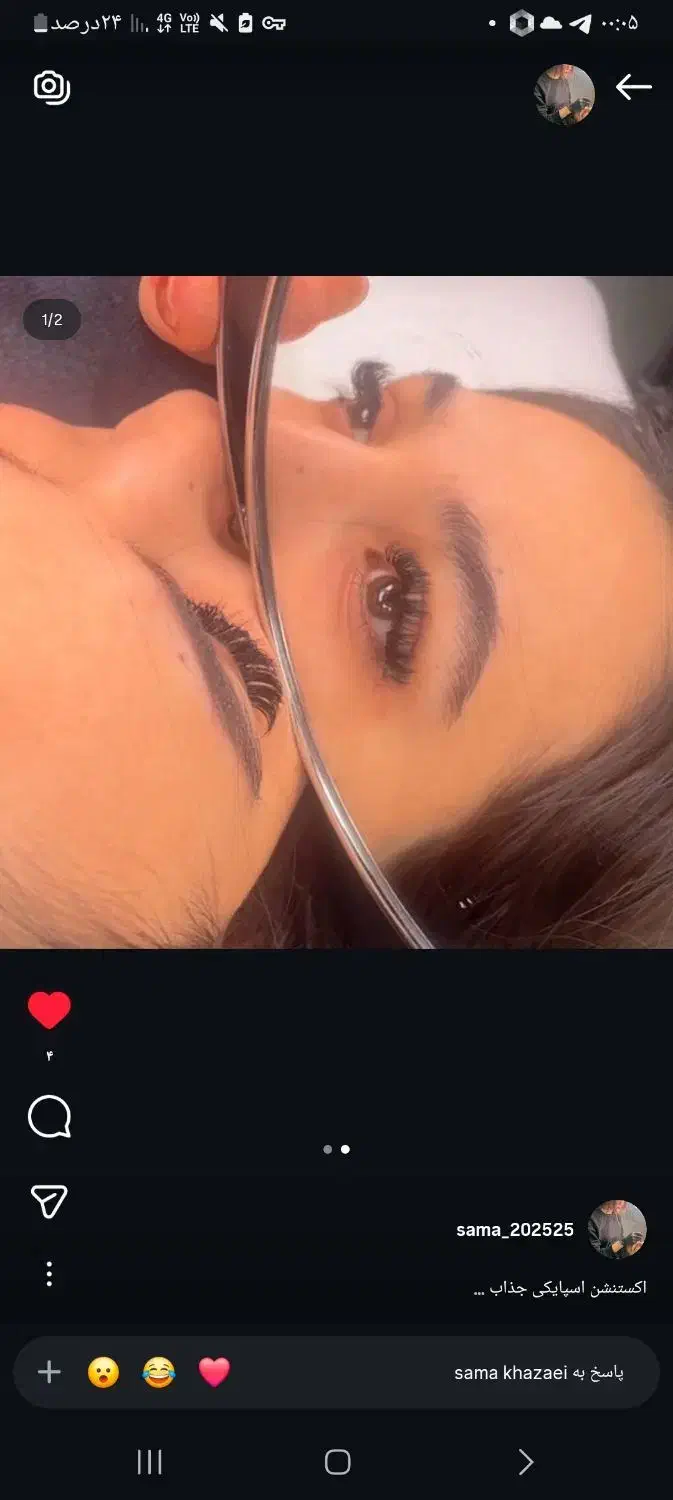Tap the post photo
This screenshot has width=673, height=1500.
pyautogui.click(x=336, y=612)
